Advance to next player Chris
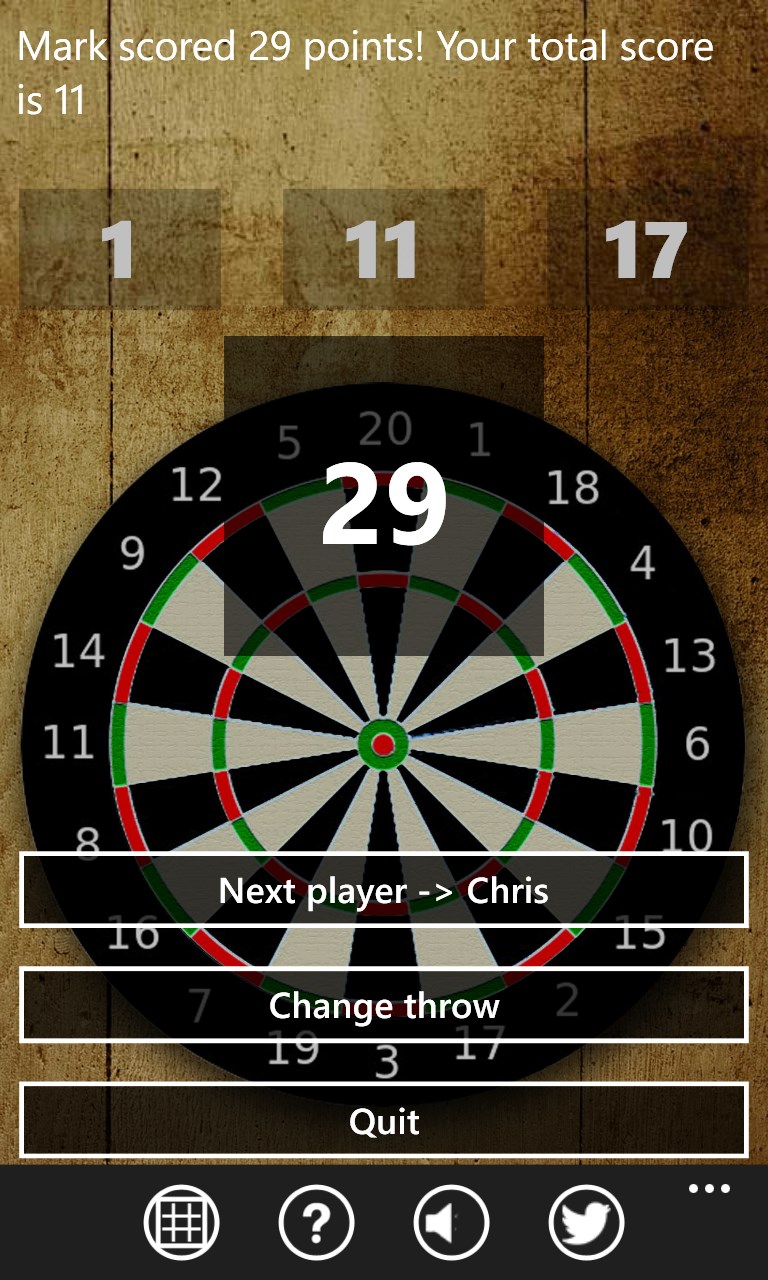Screen dimensions: 768x1280 pyautogui.click(x=384, y=890)
